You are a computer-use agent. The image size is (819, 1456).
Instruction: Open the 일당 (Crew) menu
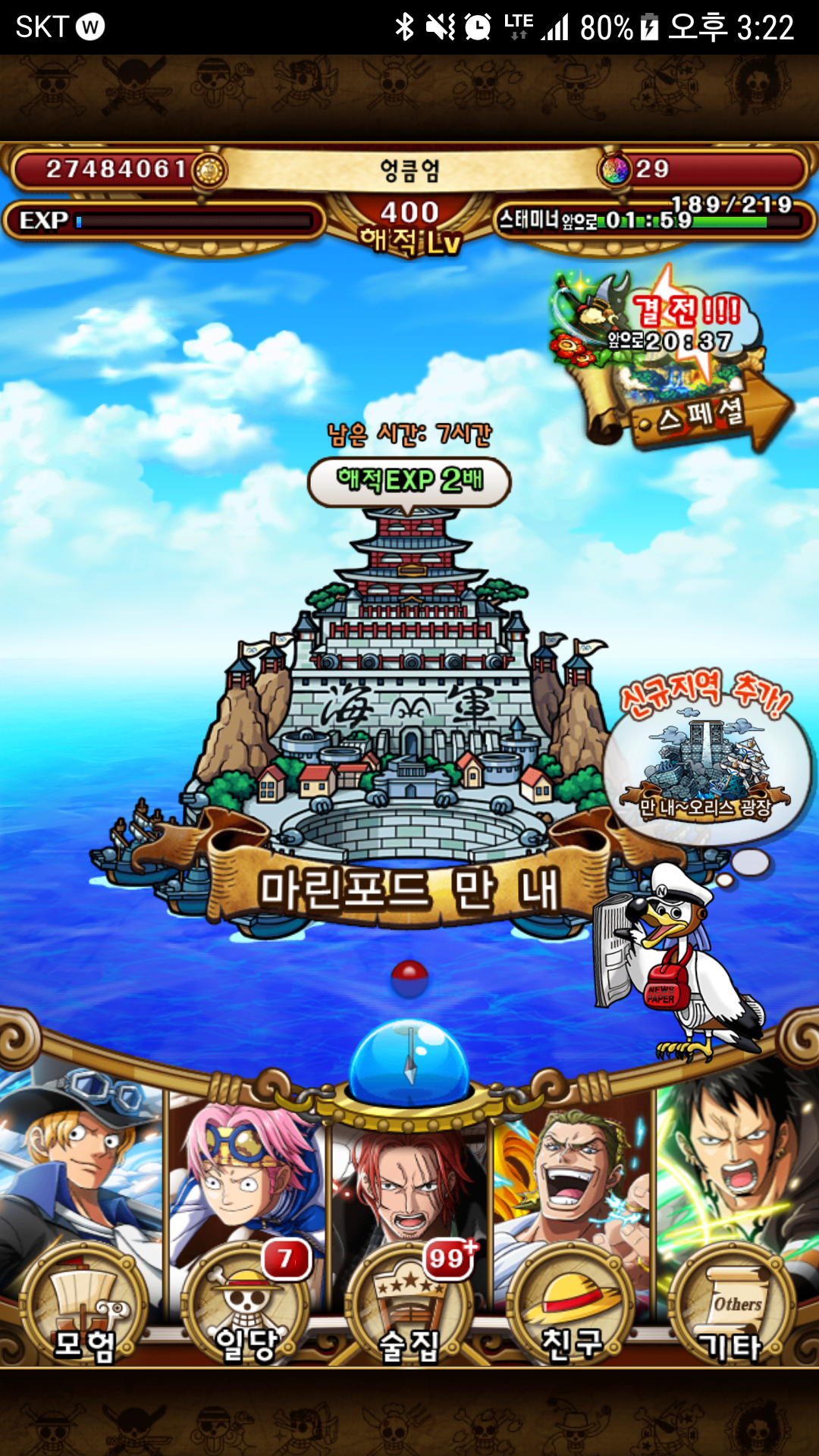tap(246, 1306)
